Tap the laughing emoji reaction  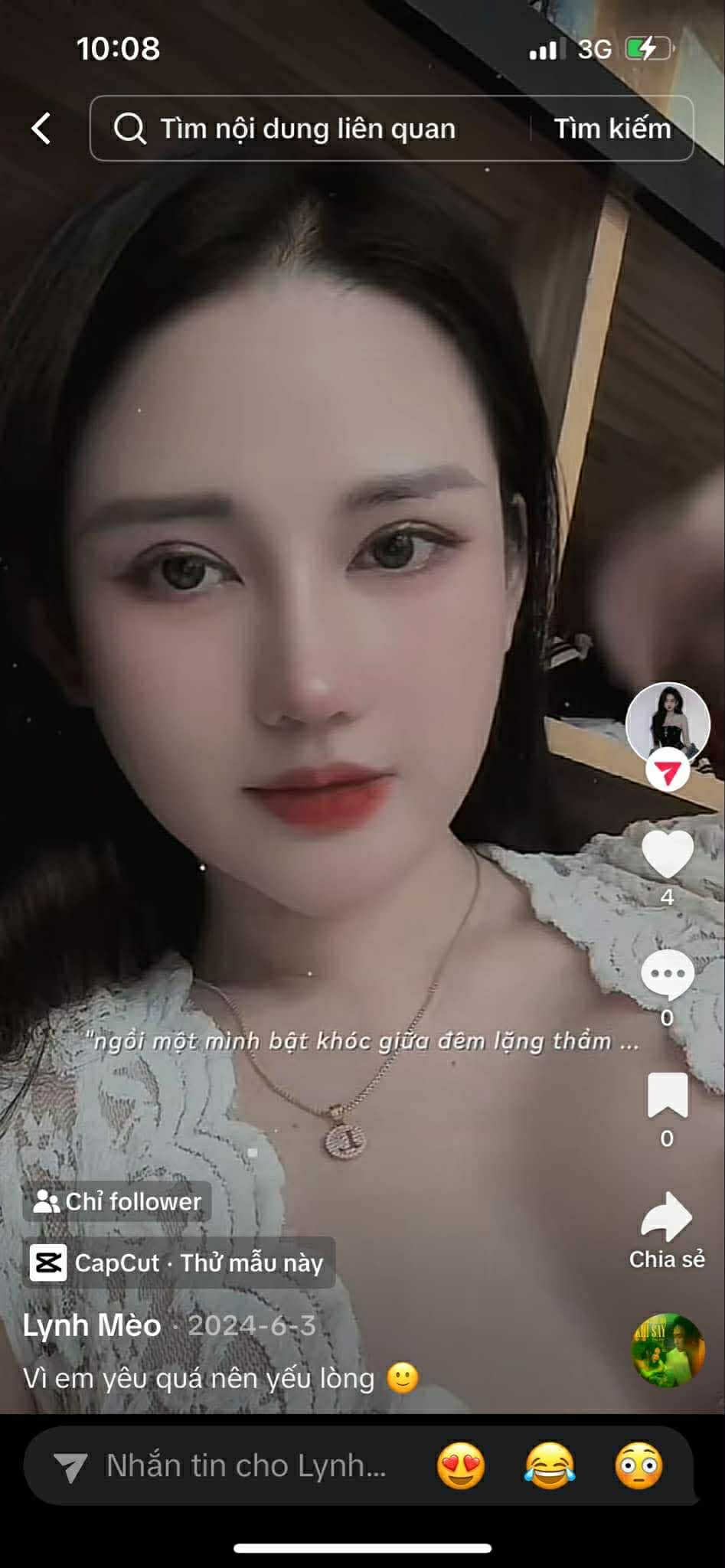click(550, 1466)
